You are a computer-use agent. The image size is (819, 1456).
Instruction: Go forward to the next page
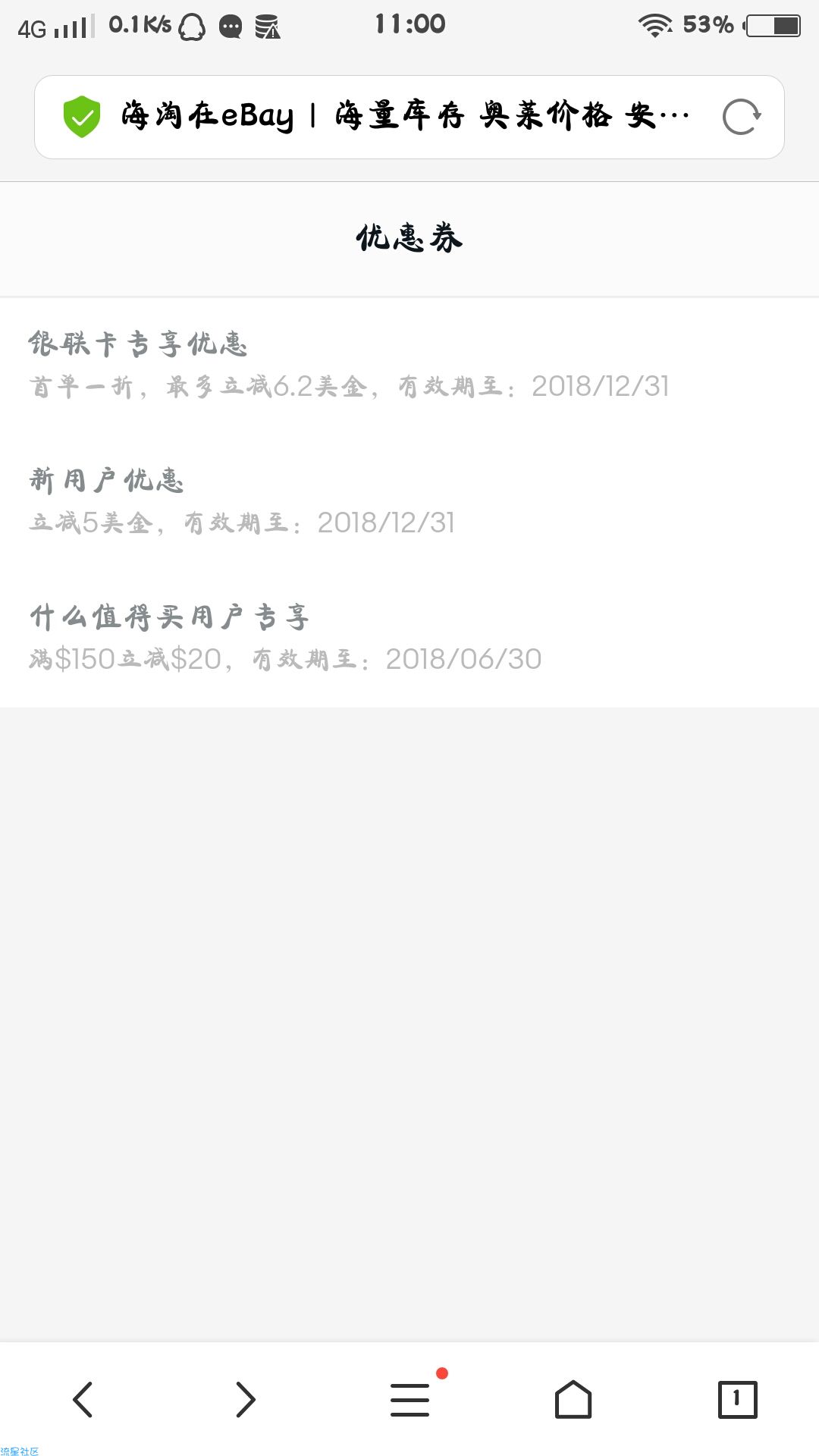pos(246,1399)
